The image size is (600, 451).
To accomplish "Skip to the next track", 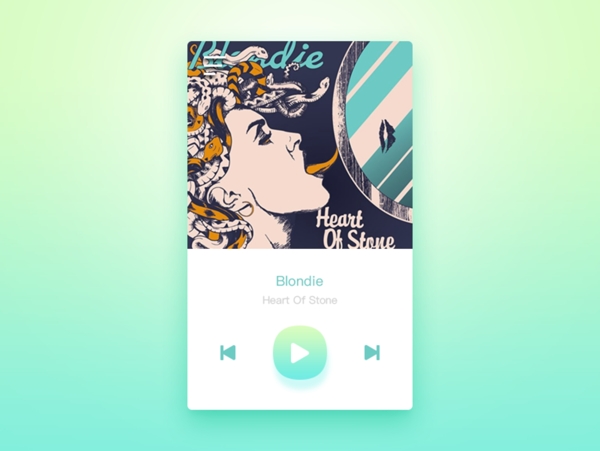I will [x=372, y=352].
